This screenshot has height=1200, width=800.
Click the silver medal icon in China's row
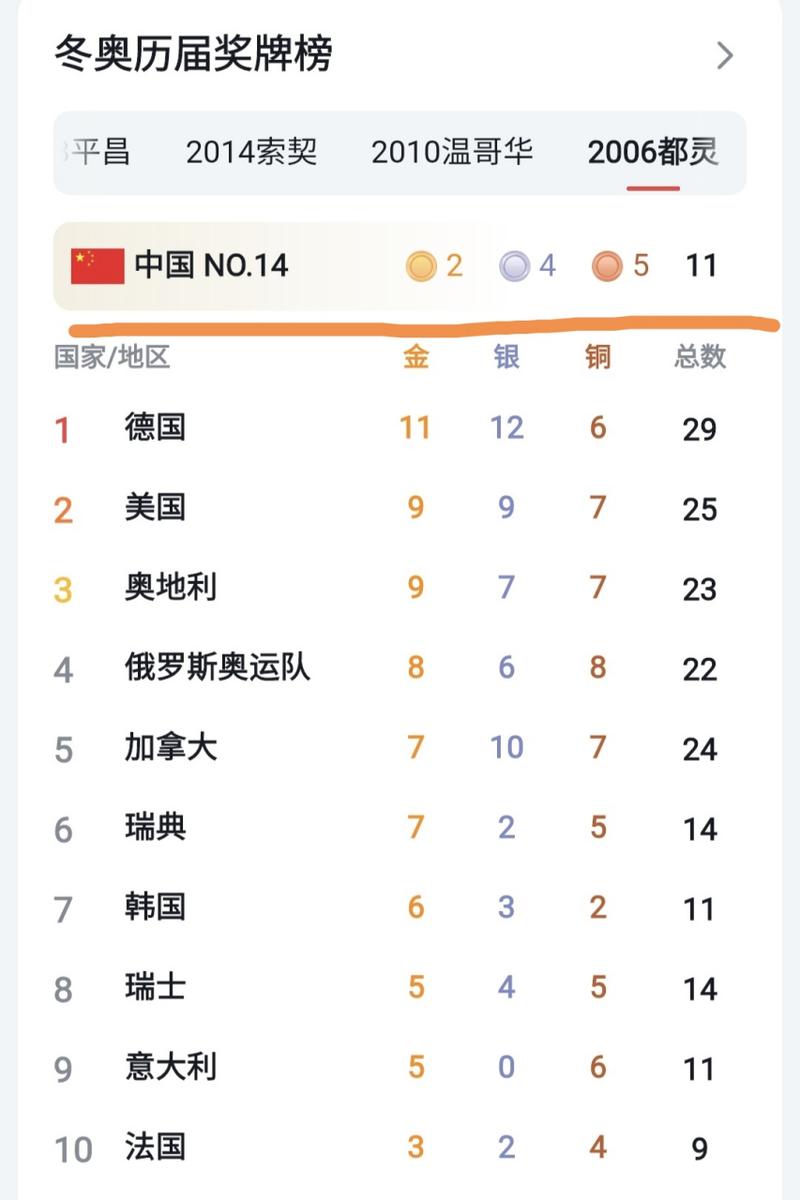tap(516, 266)
